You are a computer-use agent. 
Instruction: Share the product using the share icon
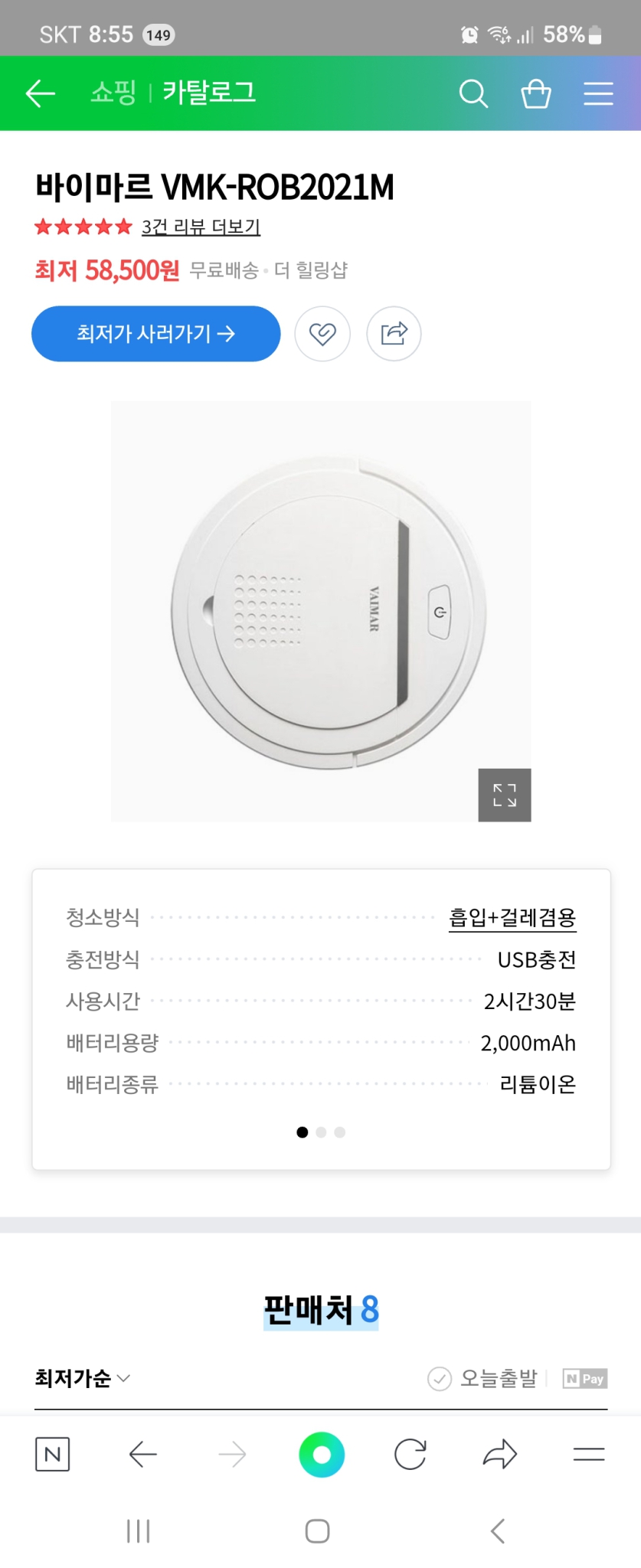[x=394, y=333]
